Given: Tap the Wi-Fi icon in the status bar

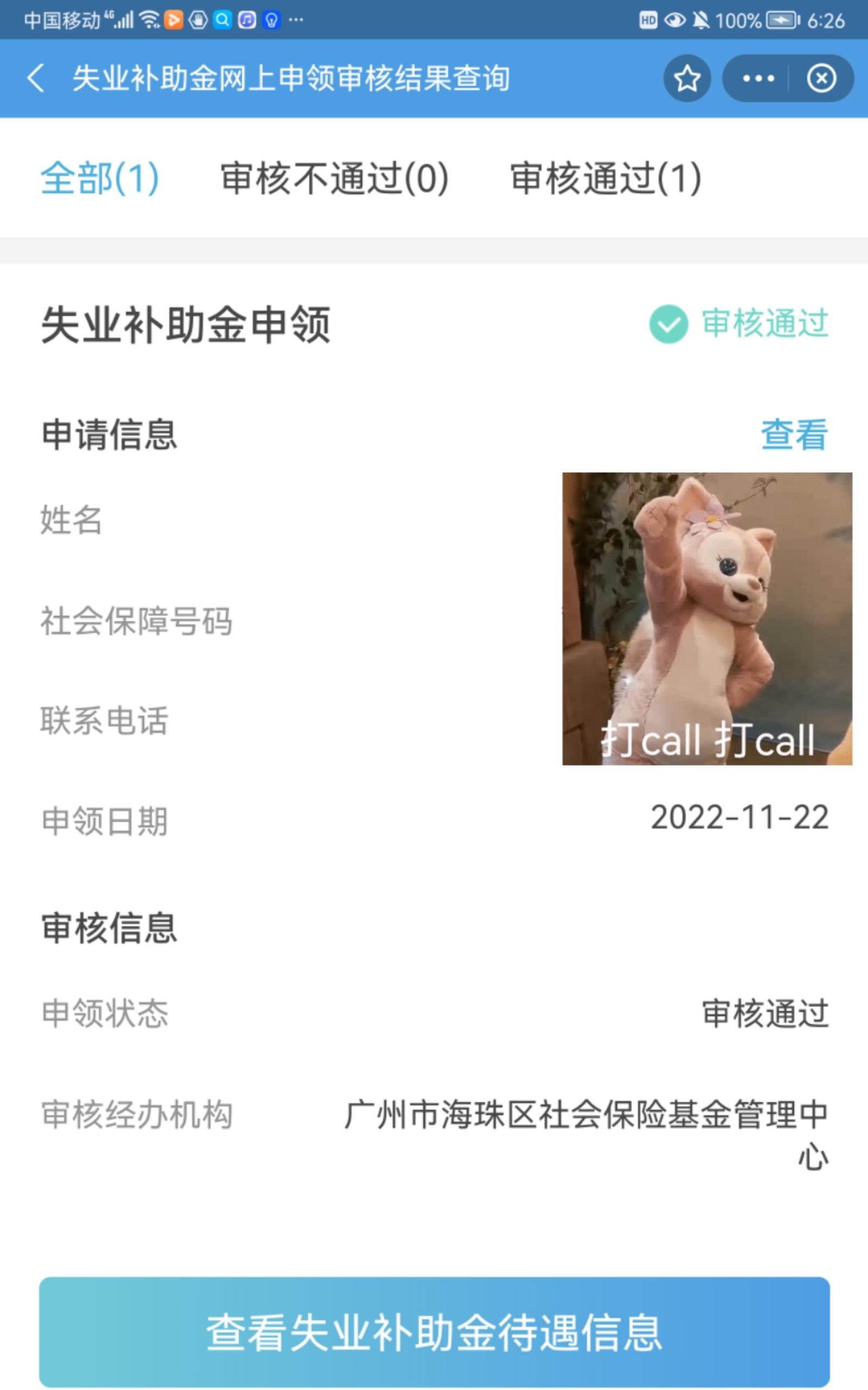Looking at the screenshot, I should 150,19.
